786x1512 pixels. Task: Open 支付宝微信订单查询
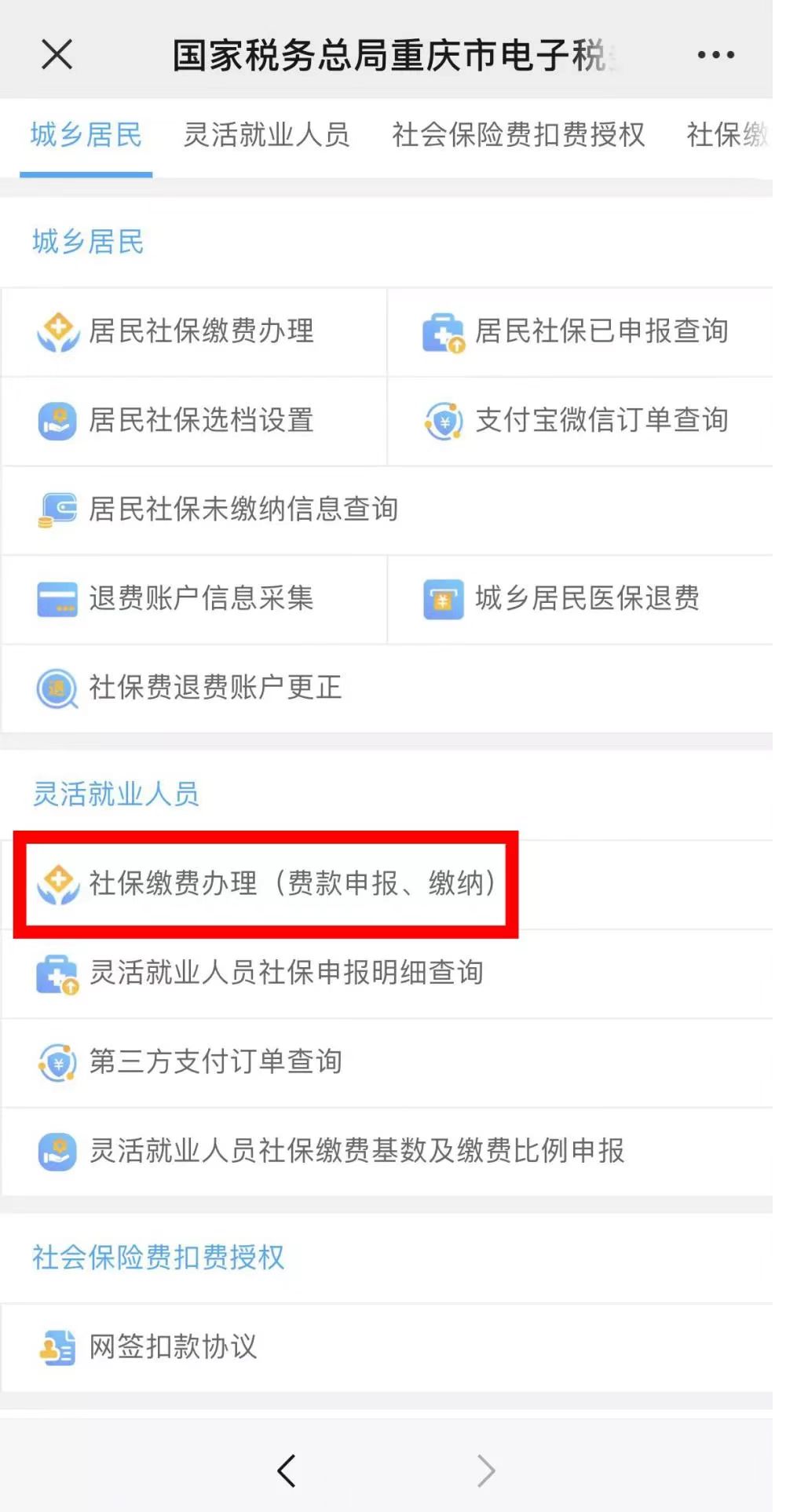(x=601, y=420)
